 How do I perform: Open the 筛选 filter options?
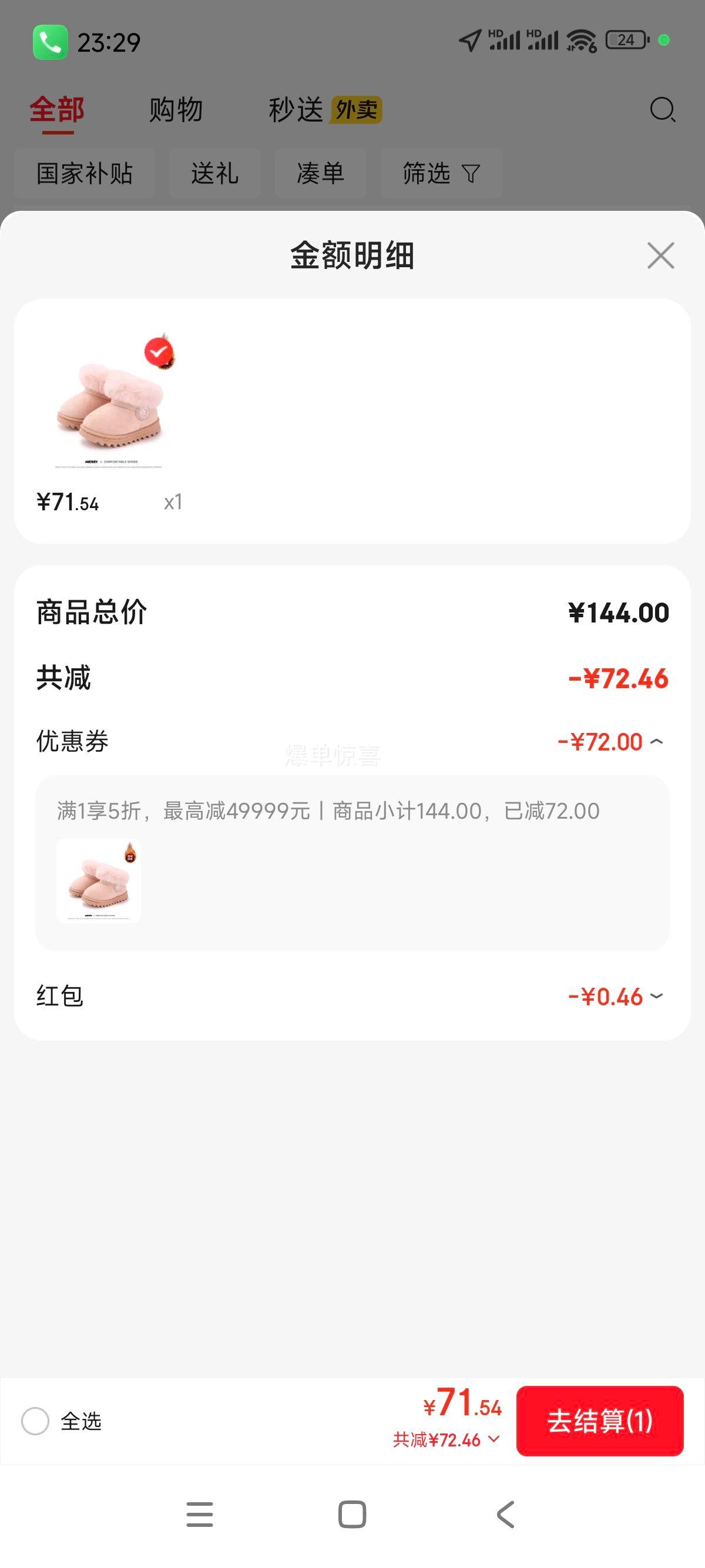(441, 173)
